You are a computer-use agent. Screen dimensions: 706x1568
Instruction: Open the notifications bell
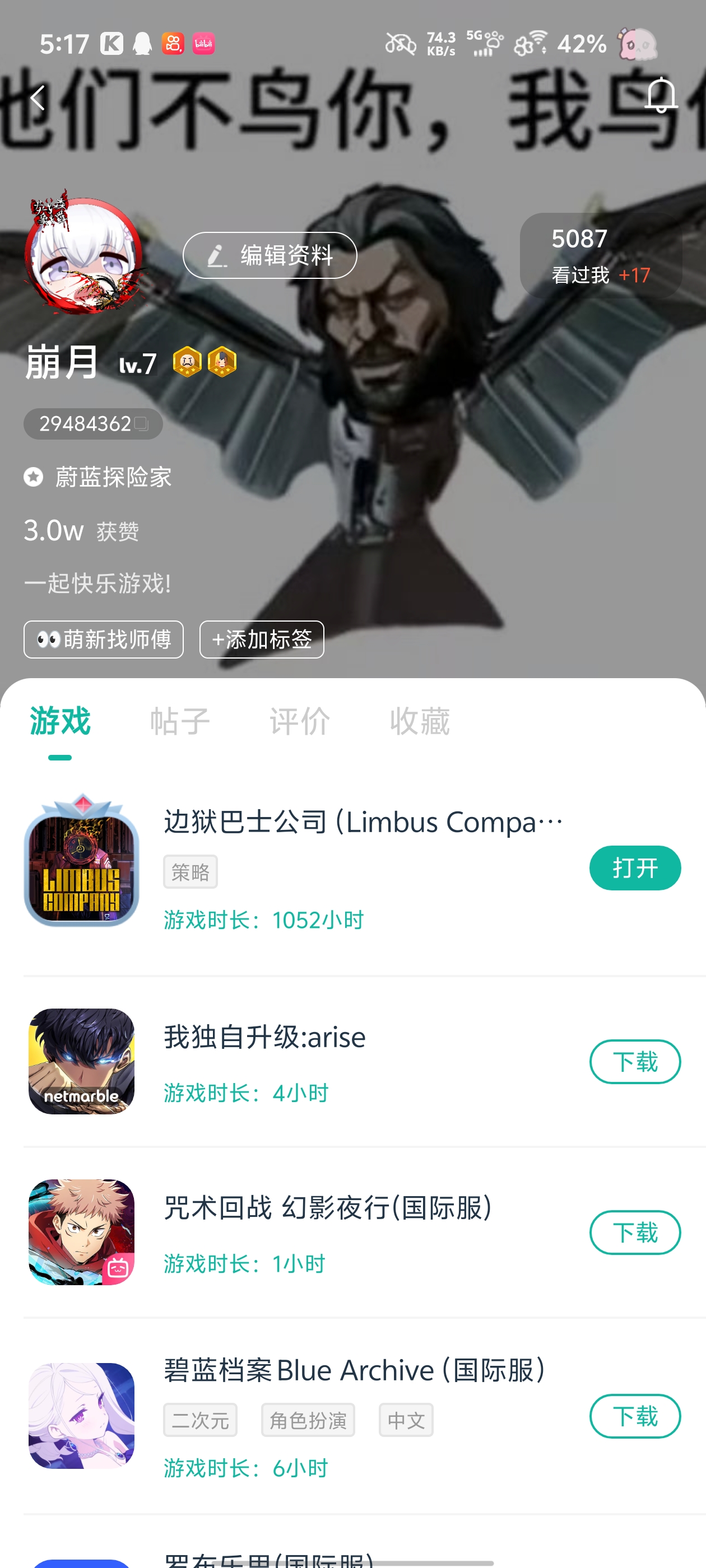pos(661,96)
